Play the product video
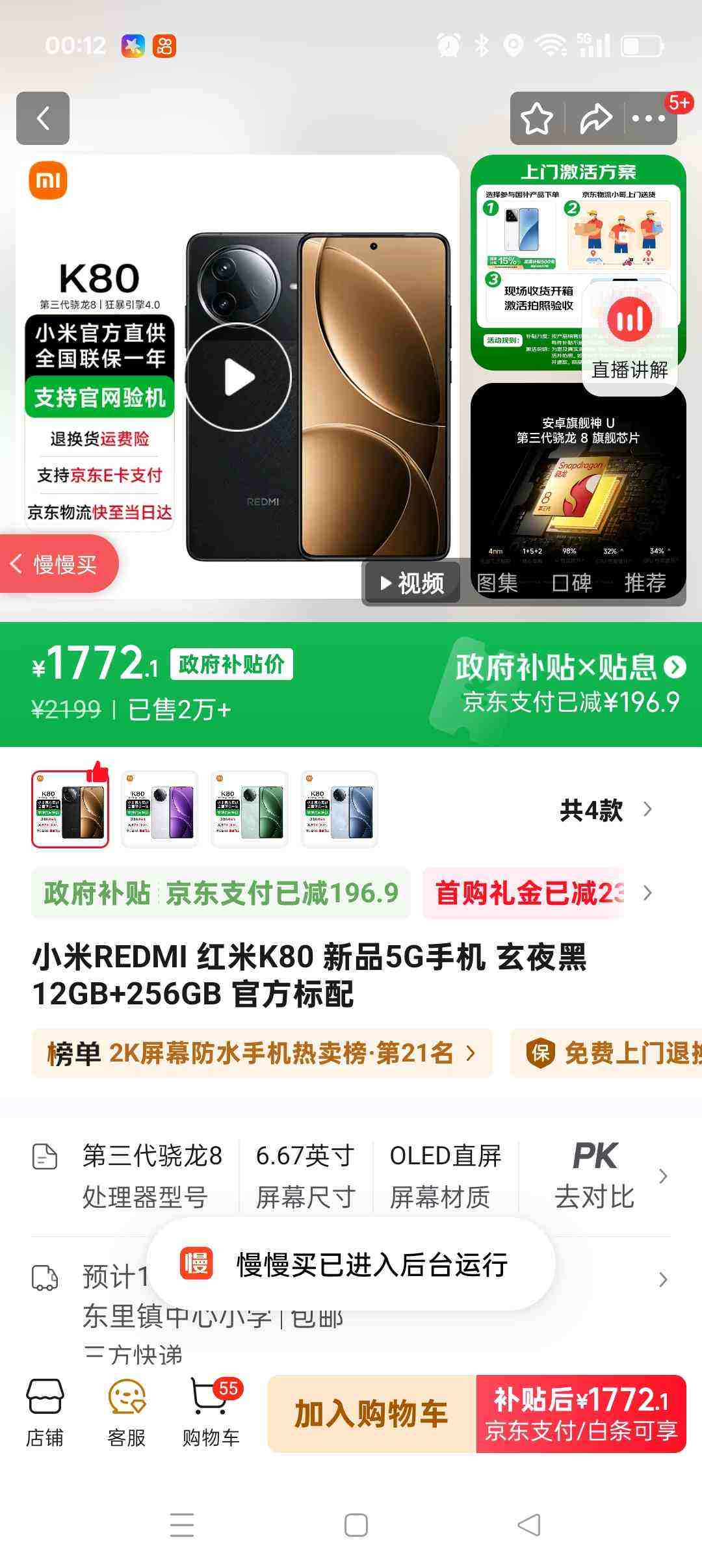Image resolution: width=702 pixels, height=1568 pixels. pyautogui.click(x=240, y=376)
